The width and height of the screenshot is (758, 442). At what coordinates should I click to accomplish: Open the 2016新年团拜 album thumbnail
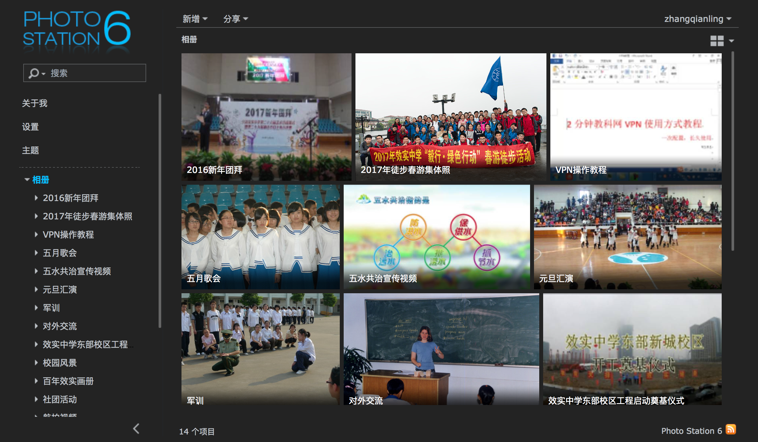point(266,116)
